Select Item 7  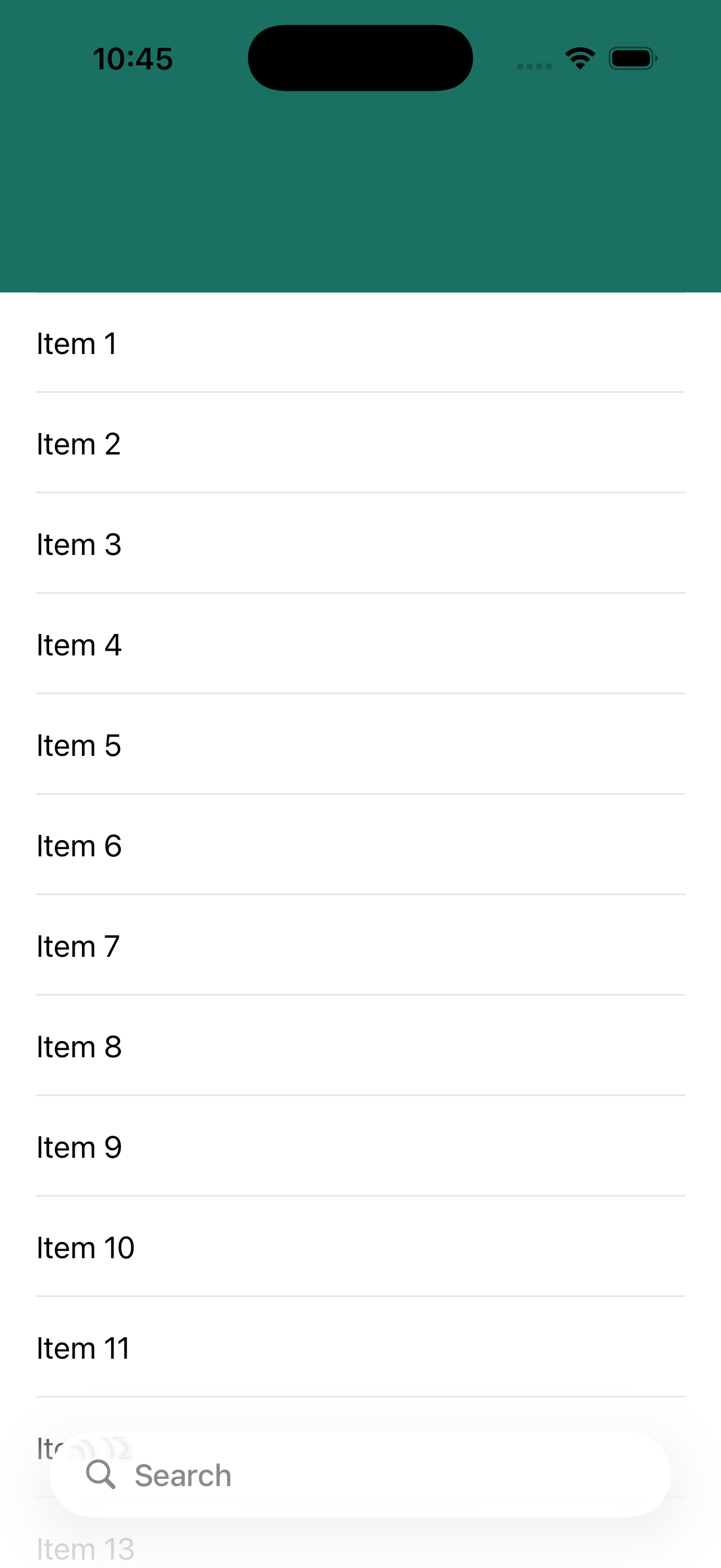coord(360,945)
